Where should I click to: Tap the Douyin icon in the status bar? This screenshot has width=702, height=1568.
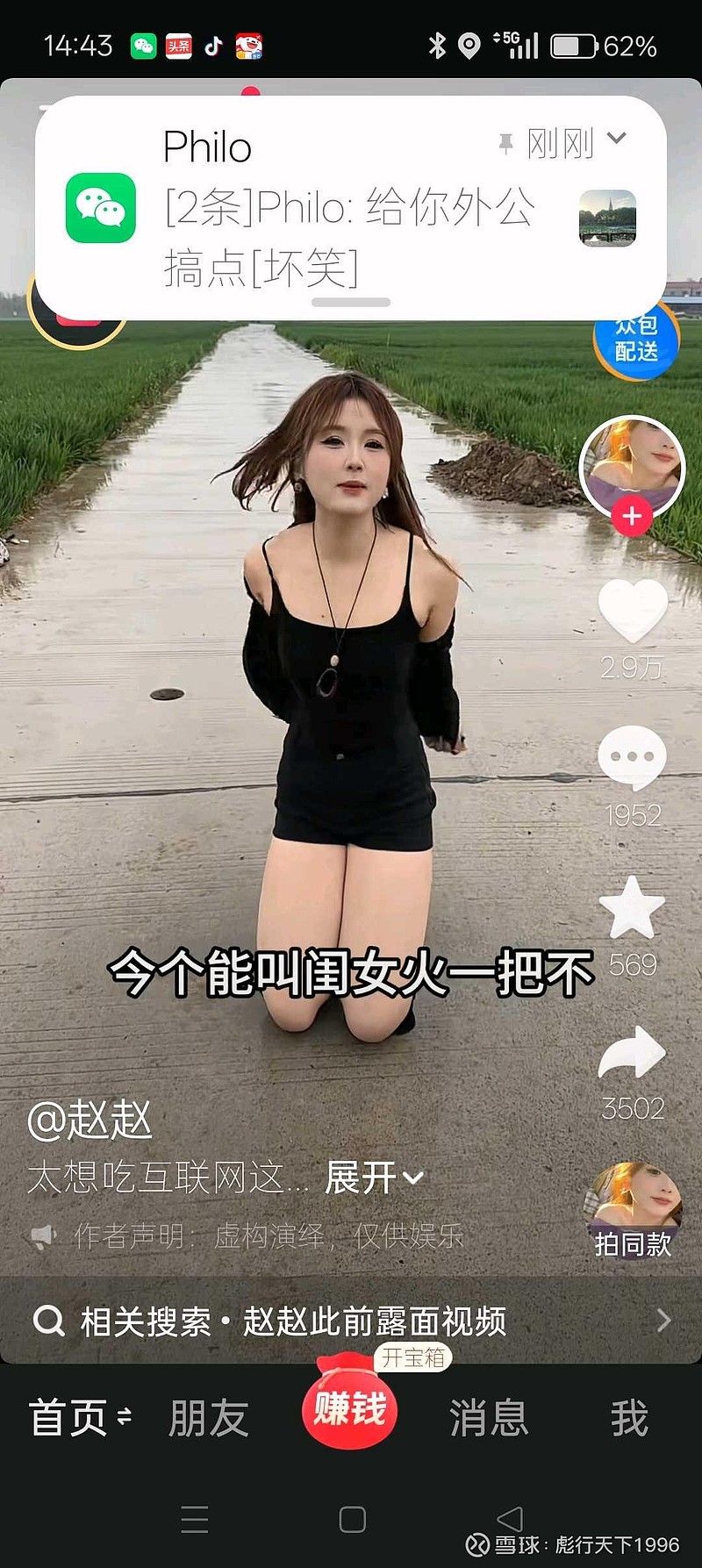coord(213,46)
